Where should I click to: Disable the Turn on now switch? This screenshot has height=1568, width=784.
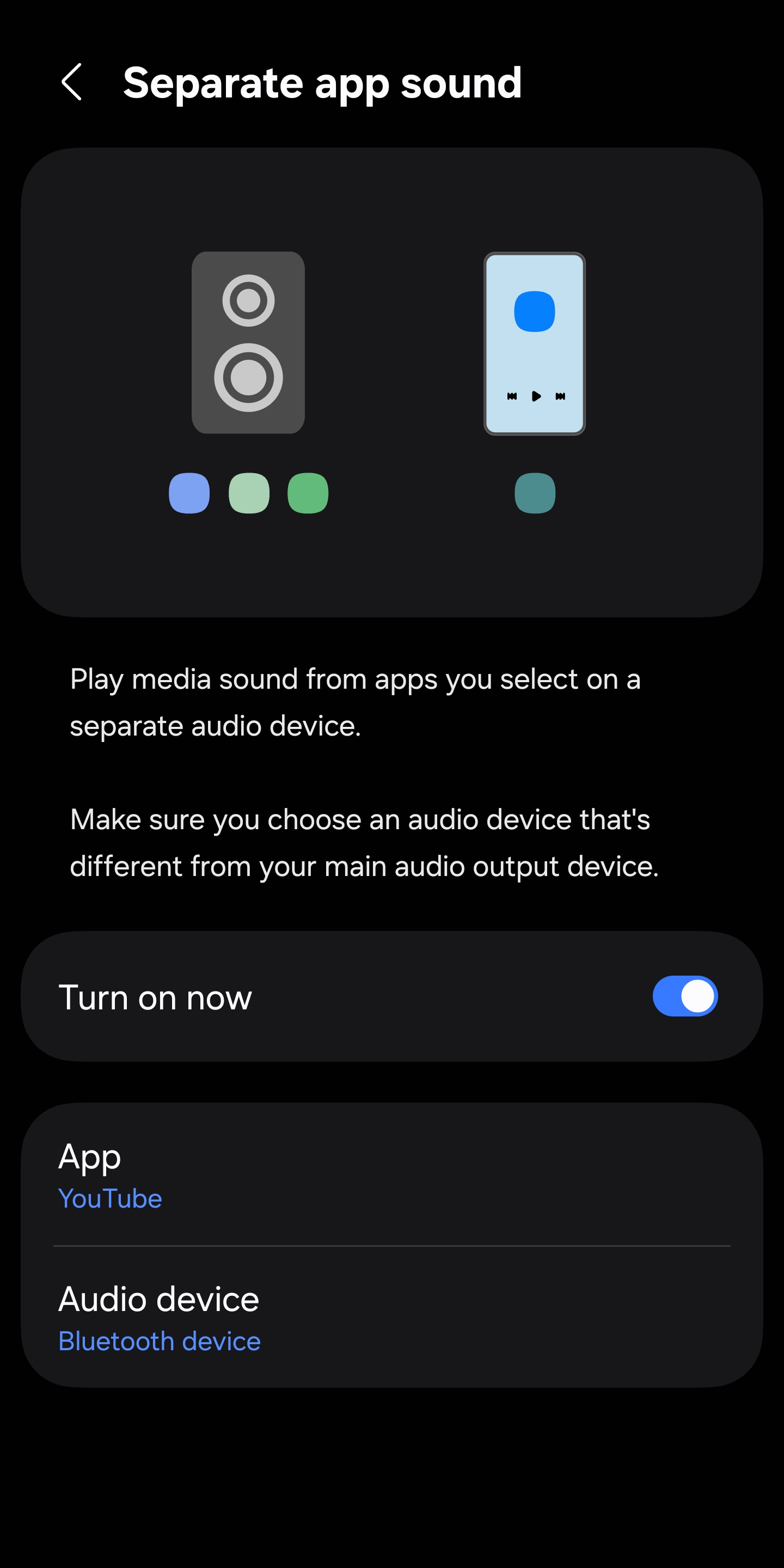(685, 996)
